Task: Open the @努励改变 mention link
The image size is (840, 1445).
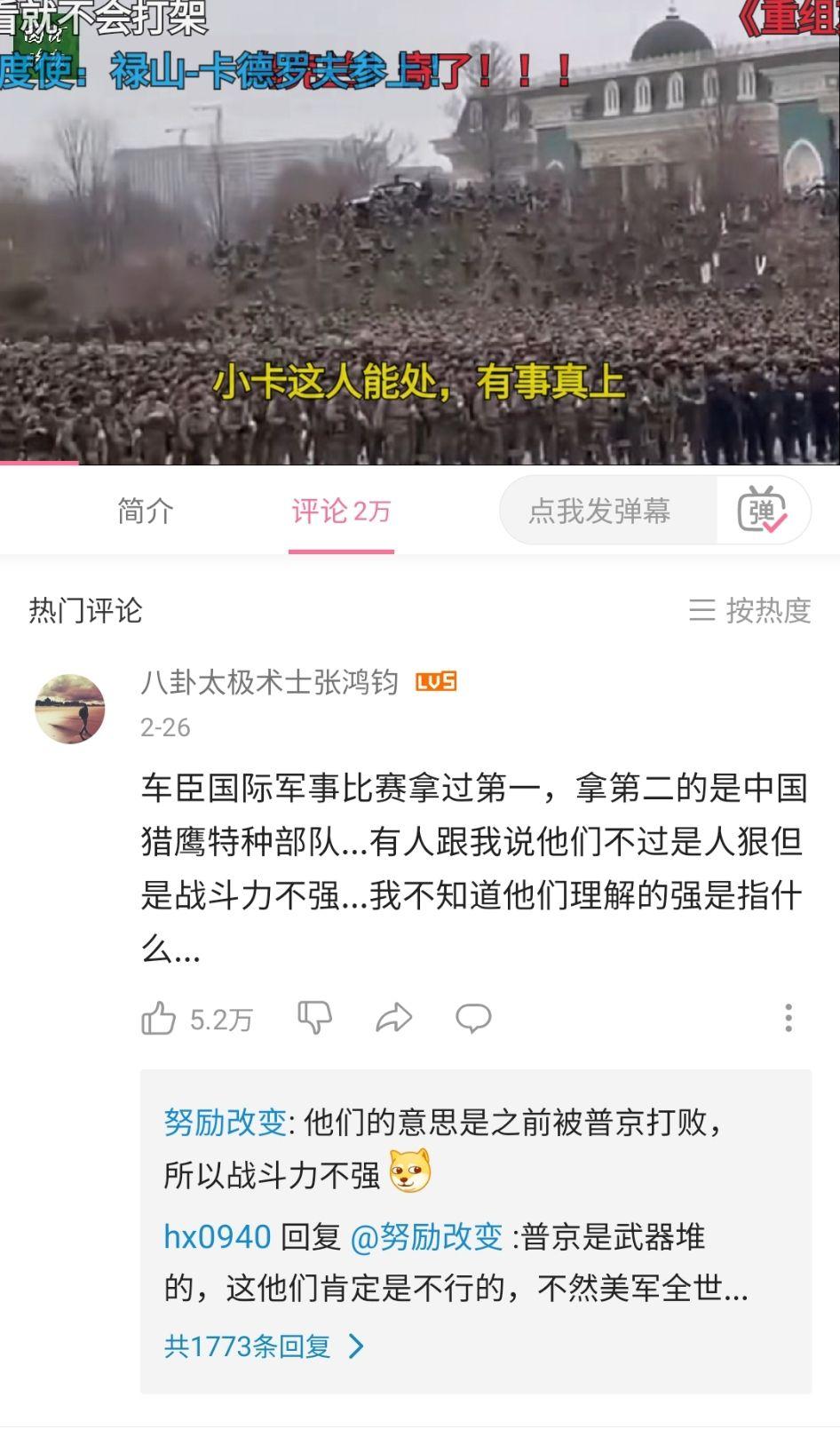Action: coord(426,1236)
